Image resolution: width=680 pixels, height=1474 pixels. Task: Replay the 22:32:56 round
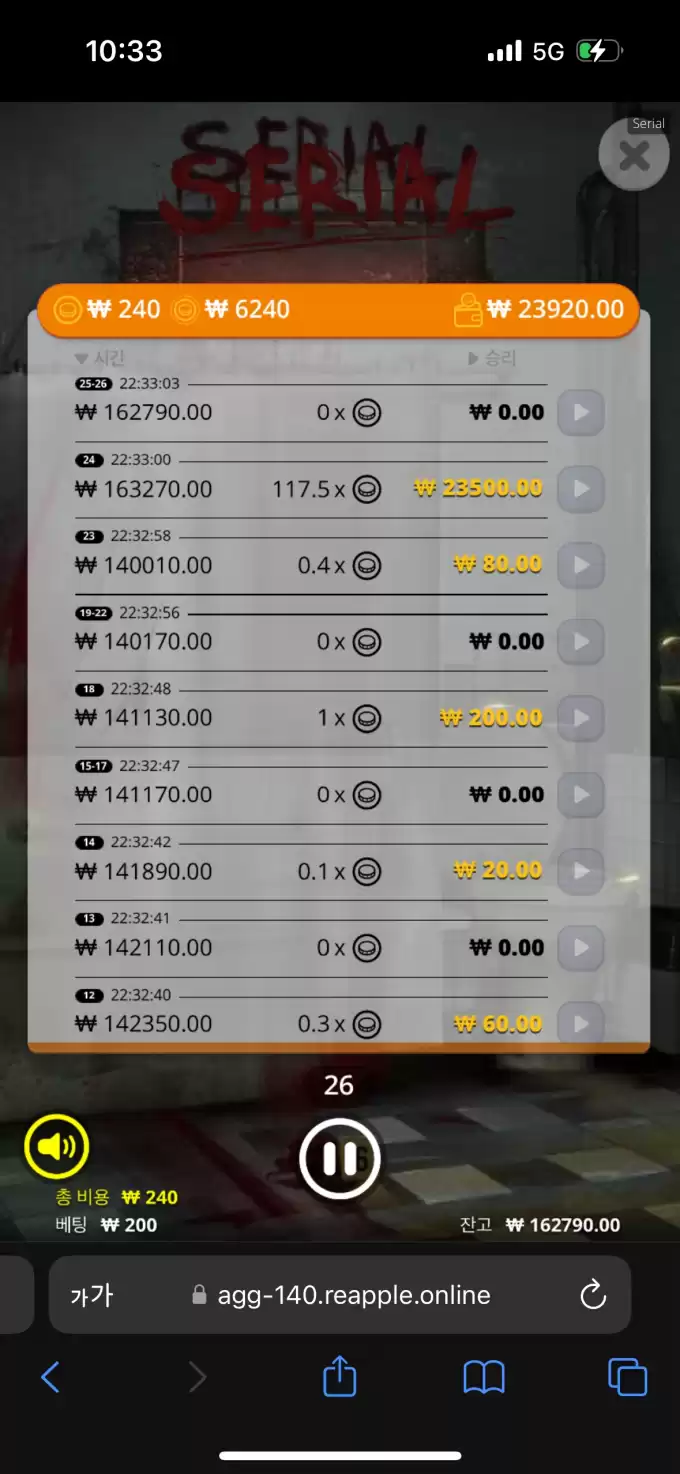tap(580, 641)
